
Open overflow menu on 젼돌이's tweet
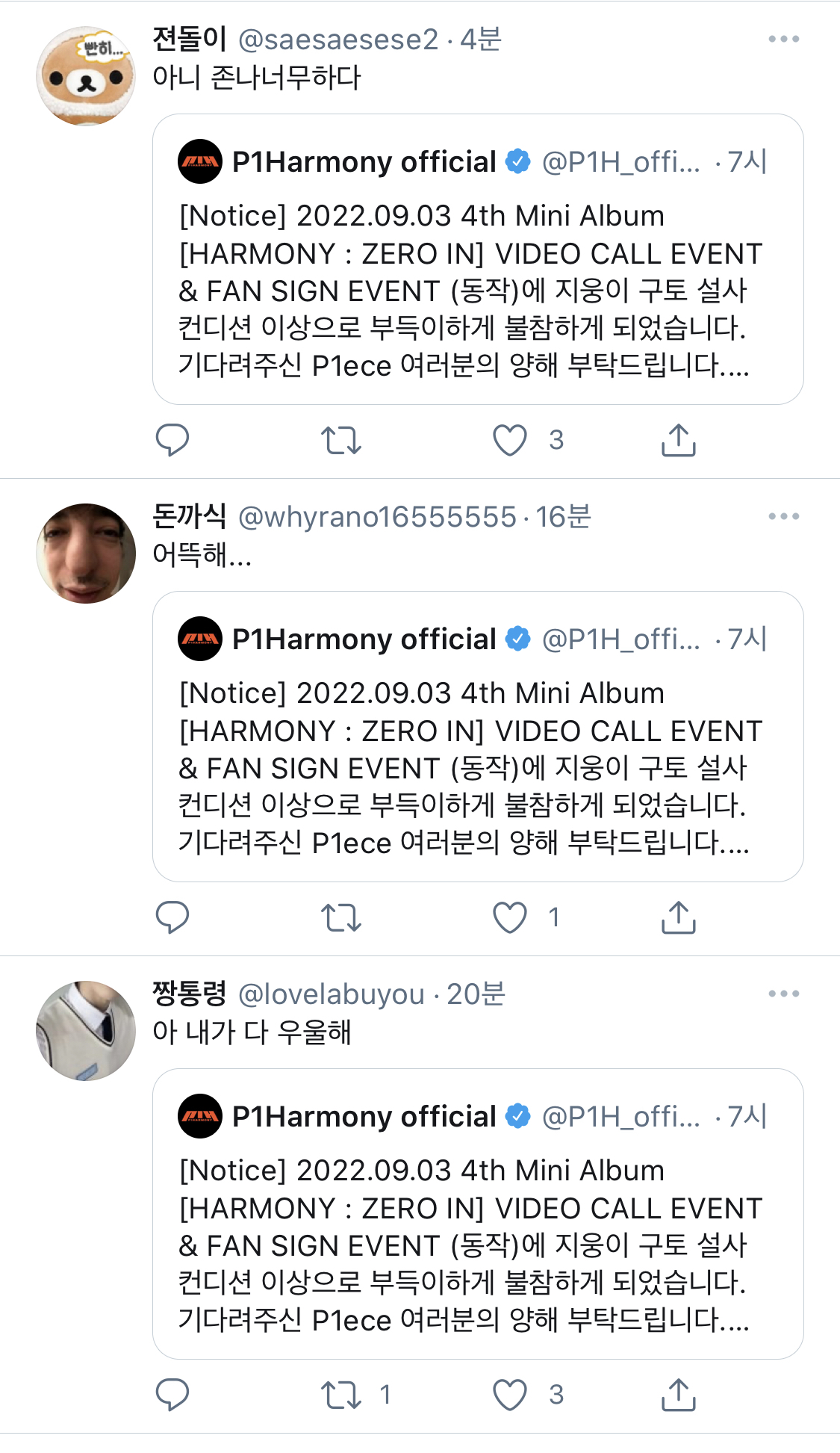(783, 39)
